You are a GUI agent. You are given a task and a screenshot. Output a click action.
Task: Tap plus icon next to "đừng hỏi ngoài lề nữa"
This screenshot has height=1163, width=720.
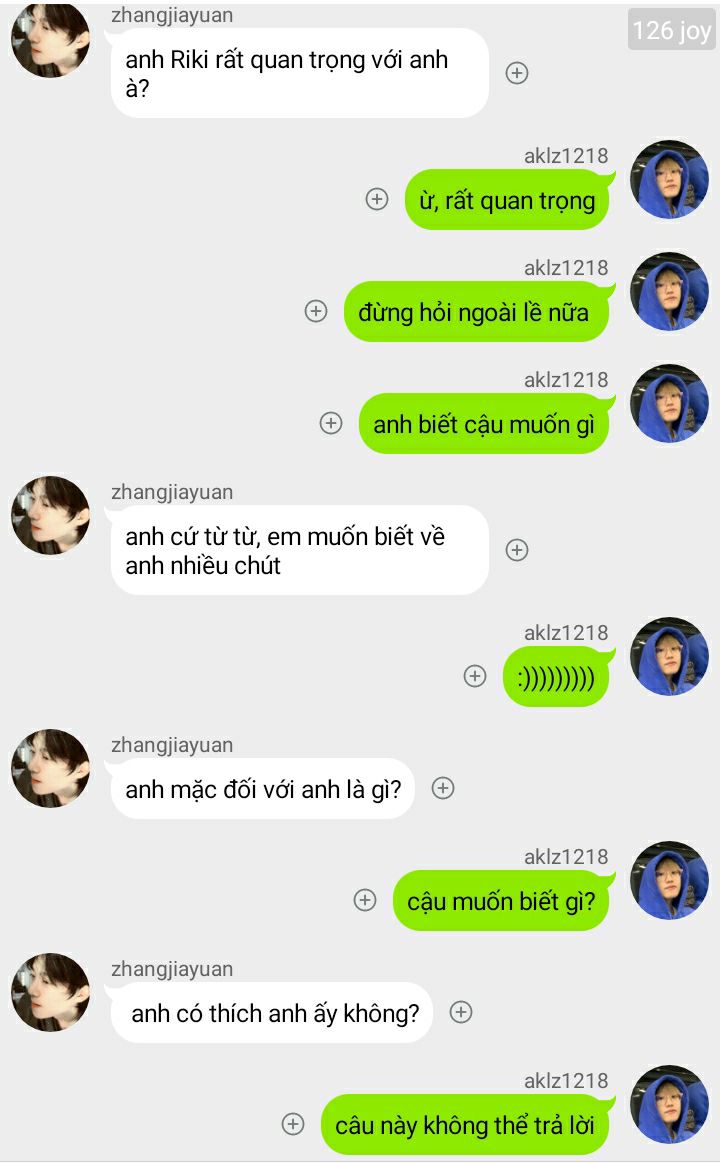pos(316,311)
